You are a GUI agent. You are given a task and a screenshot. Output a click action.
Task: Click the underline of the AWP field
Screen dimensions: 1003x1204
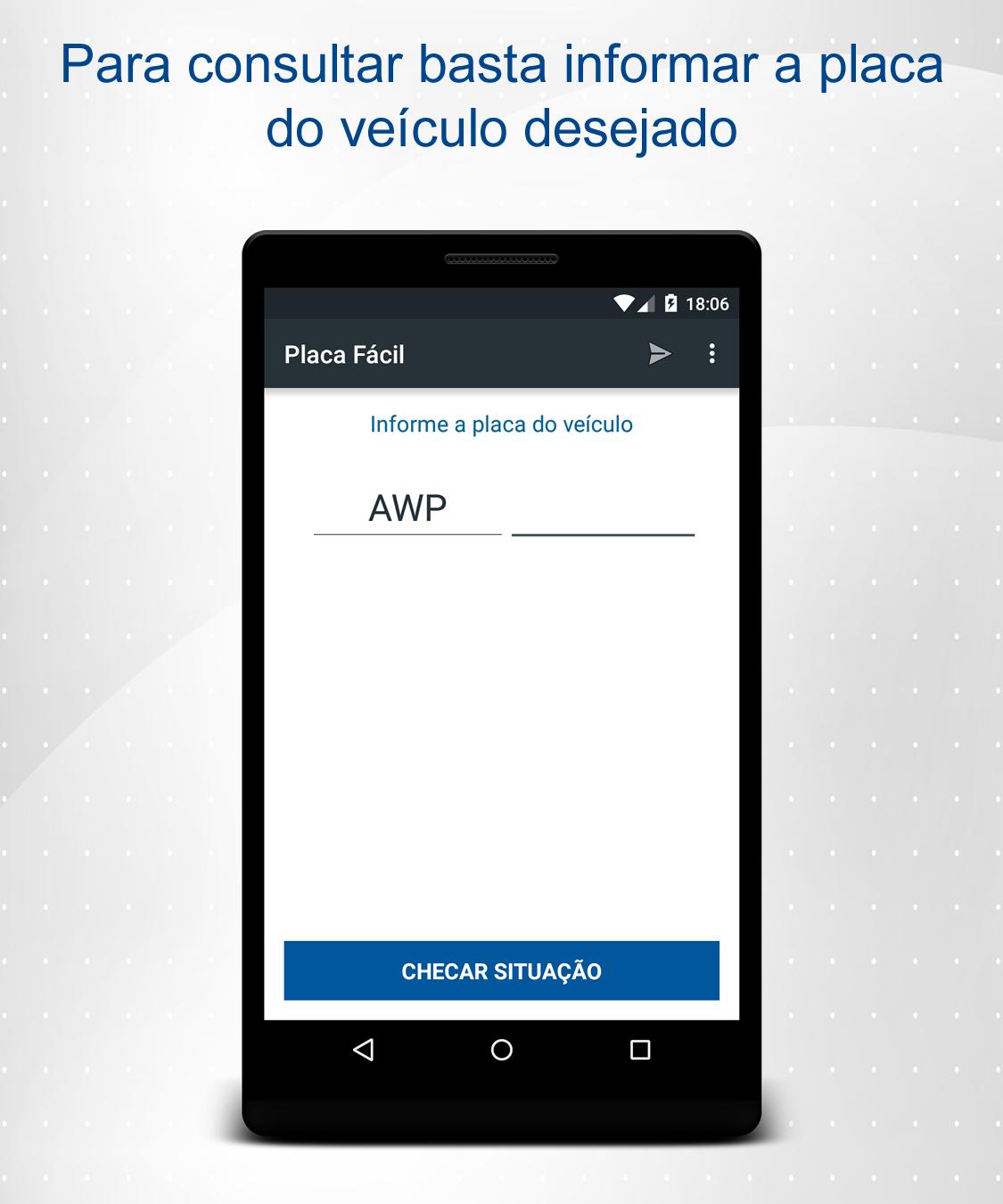(x=407, y=534)
